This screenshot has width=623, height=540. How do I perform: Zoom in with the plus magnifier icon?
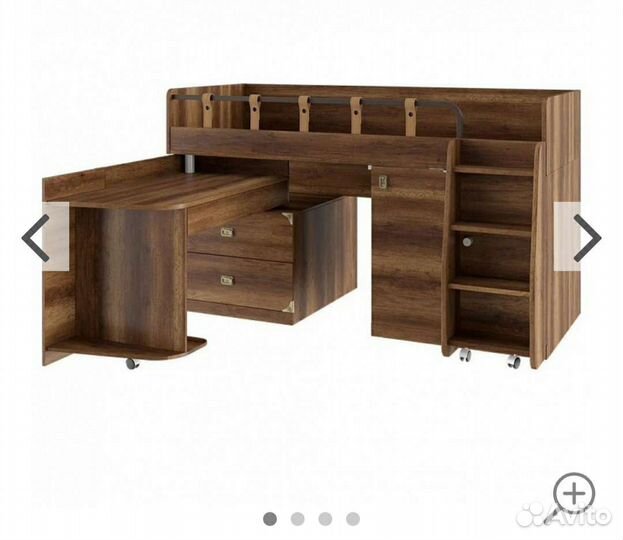[x=575, y=492]
